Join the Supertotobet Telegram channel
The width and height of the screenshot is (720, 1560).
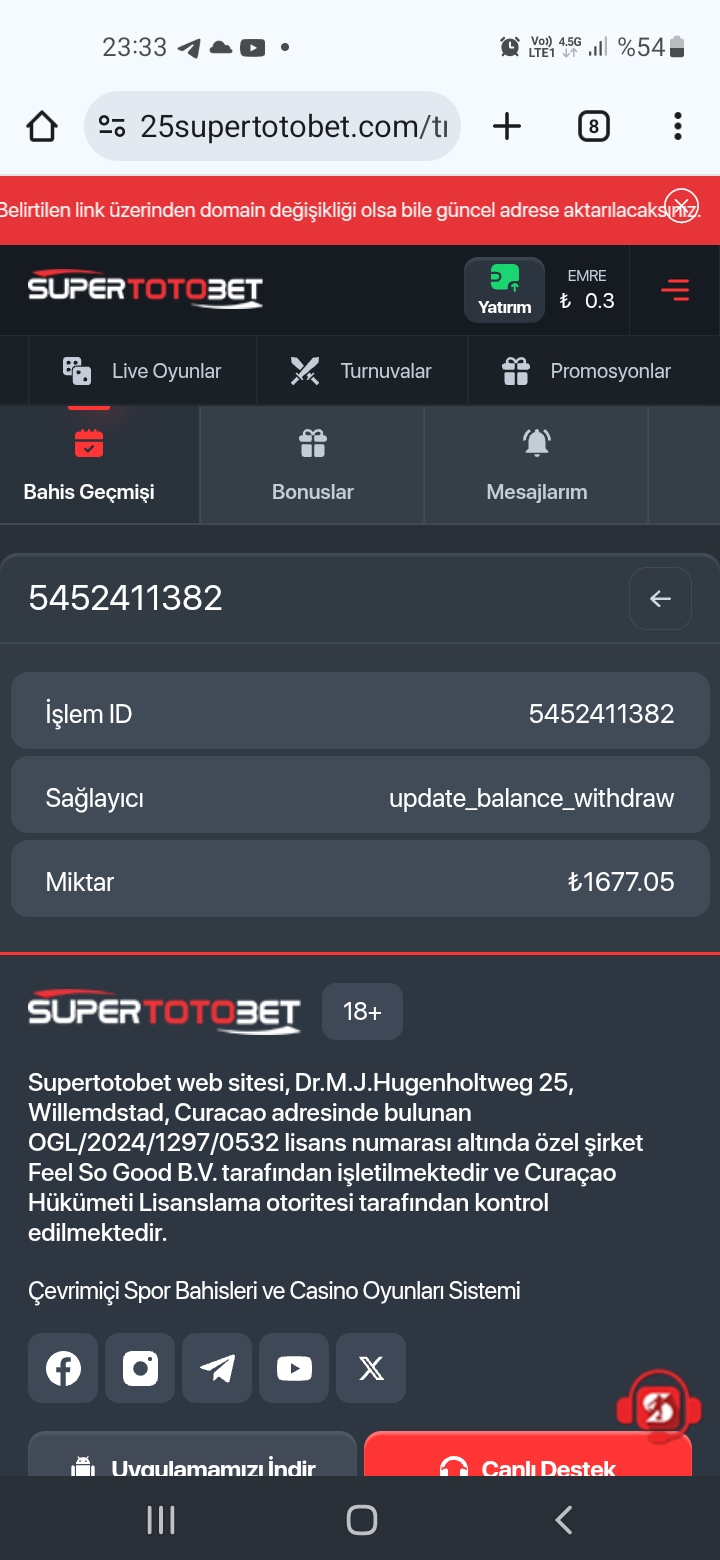coord(217,1368)
